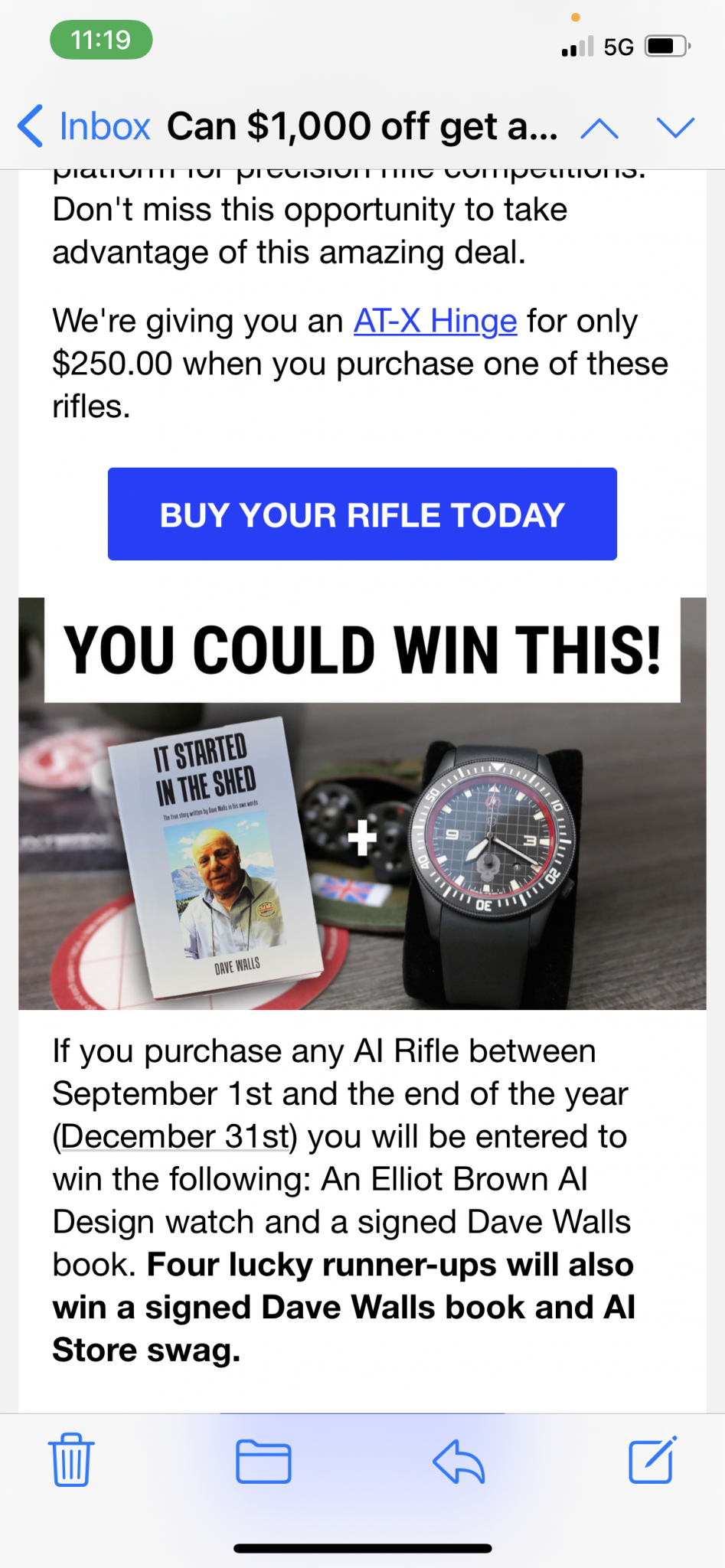Viewport: 725px width, 1568px height.
Task: Go back to the Inbox
Action: (84, 126)
